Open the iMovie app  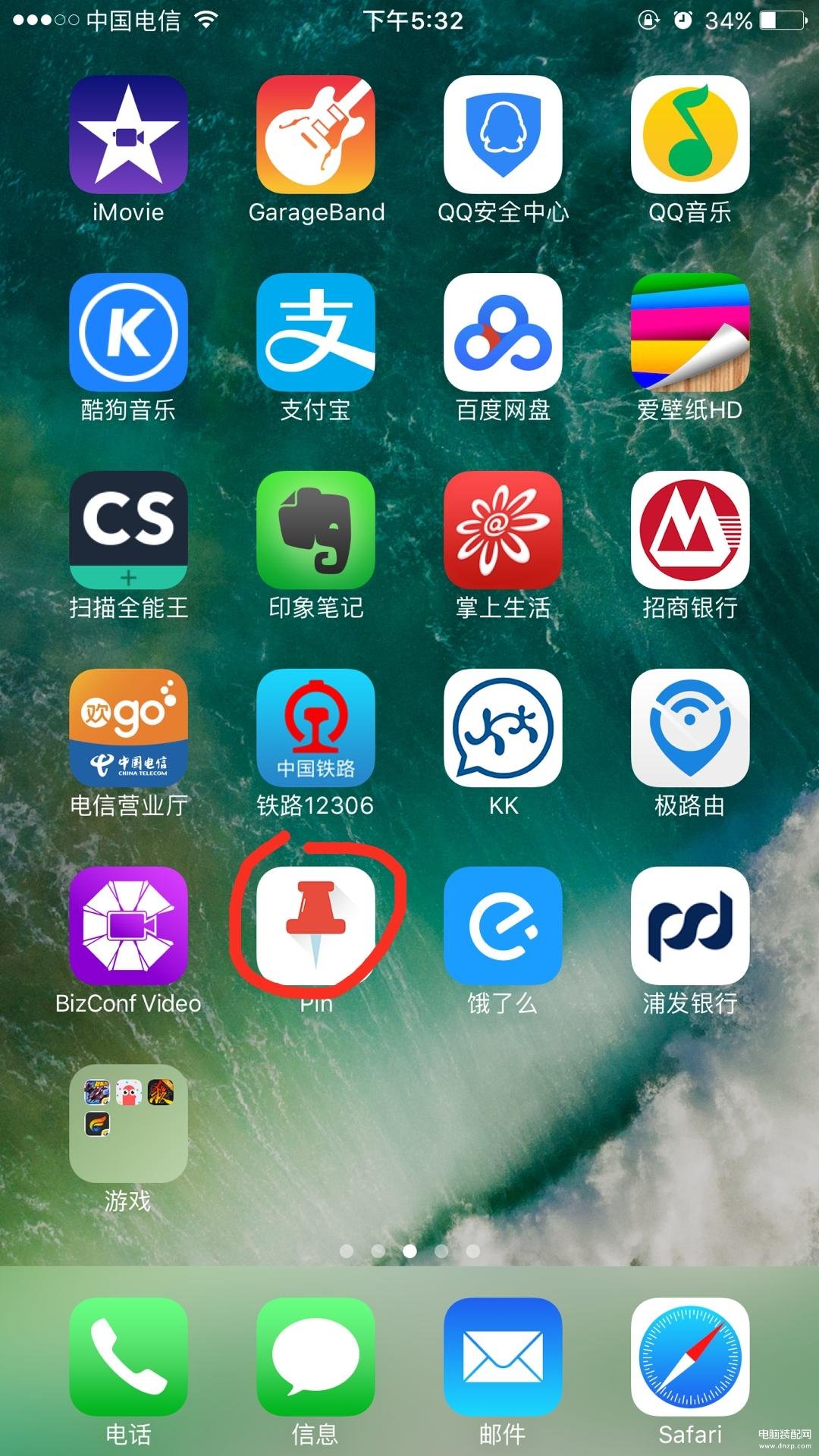[x=128, y=135]
